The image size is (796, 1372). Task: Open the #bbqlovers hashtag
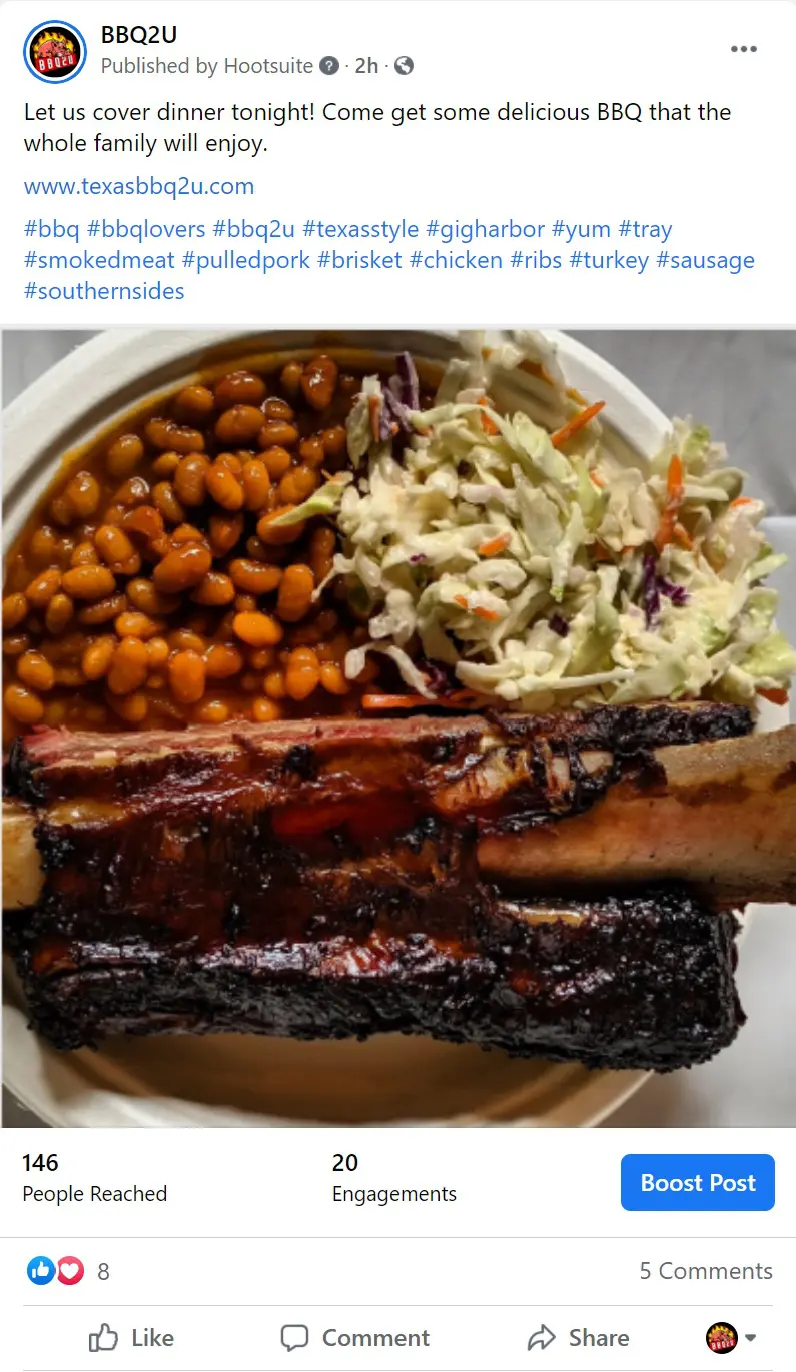click(x=146, y=229)
